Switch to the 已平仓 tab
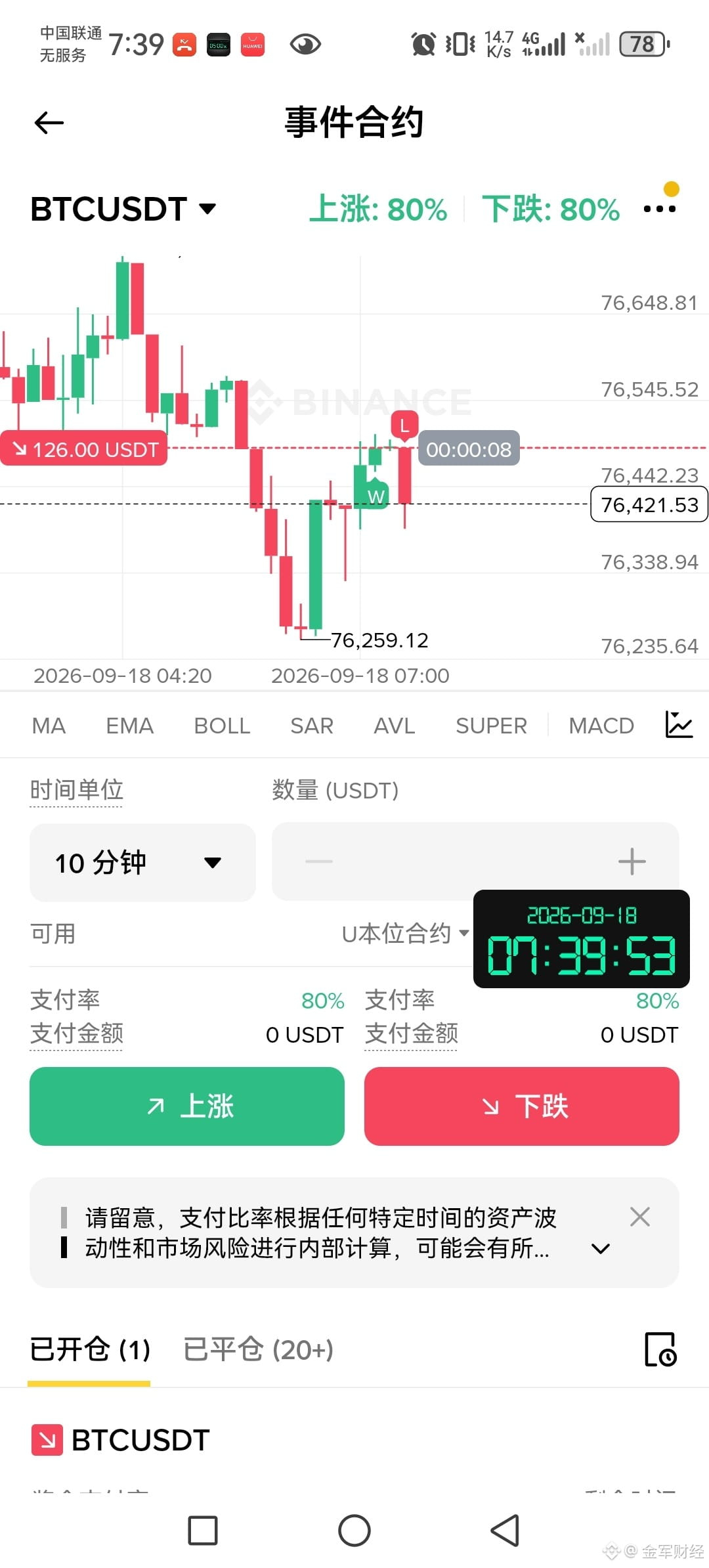The image size is (709, 1568). click(258, 1350)
